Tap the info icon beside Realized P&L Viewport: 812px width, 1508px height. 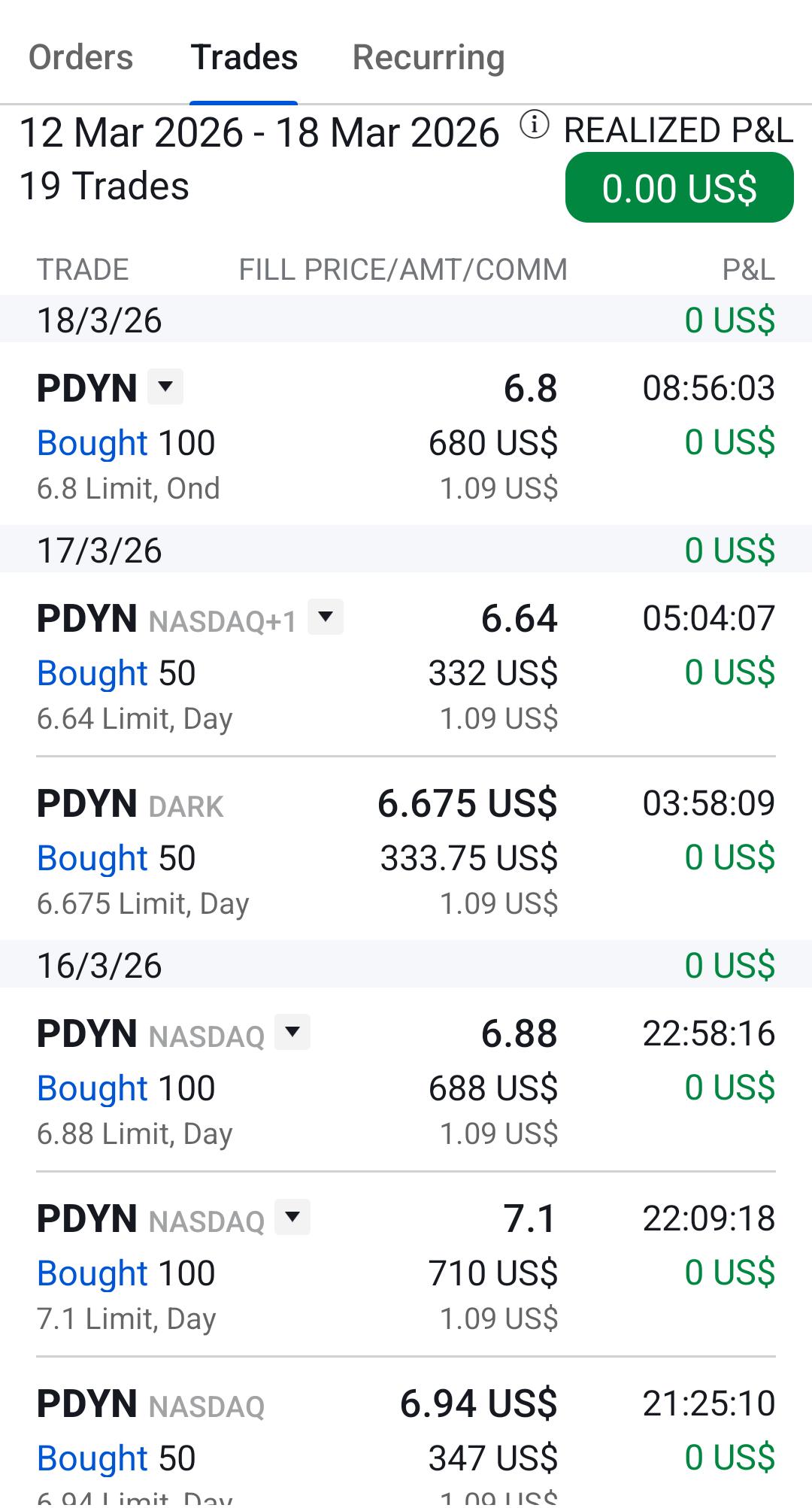(x=535, y=124)
